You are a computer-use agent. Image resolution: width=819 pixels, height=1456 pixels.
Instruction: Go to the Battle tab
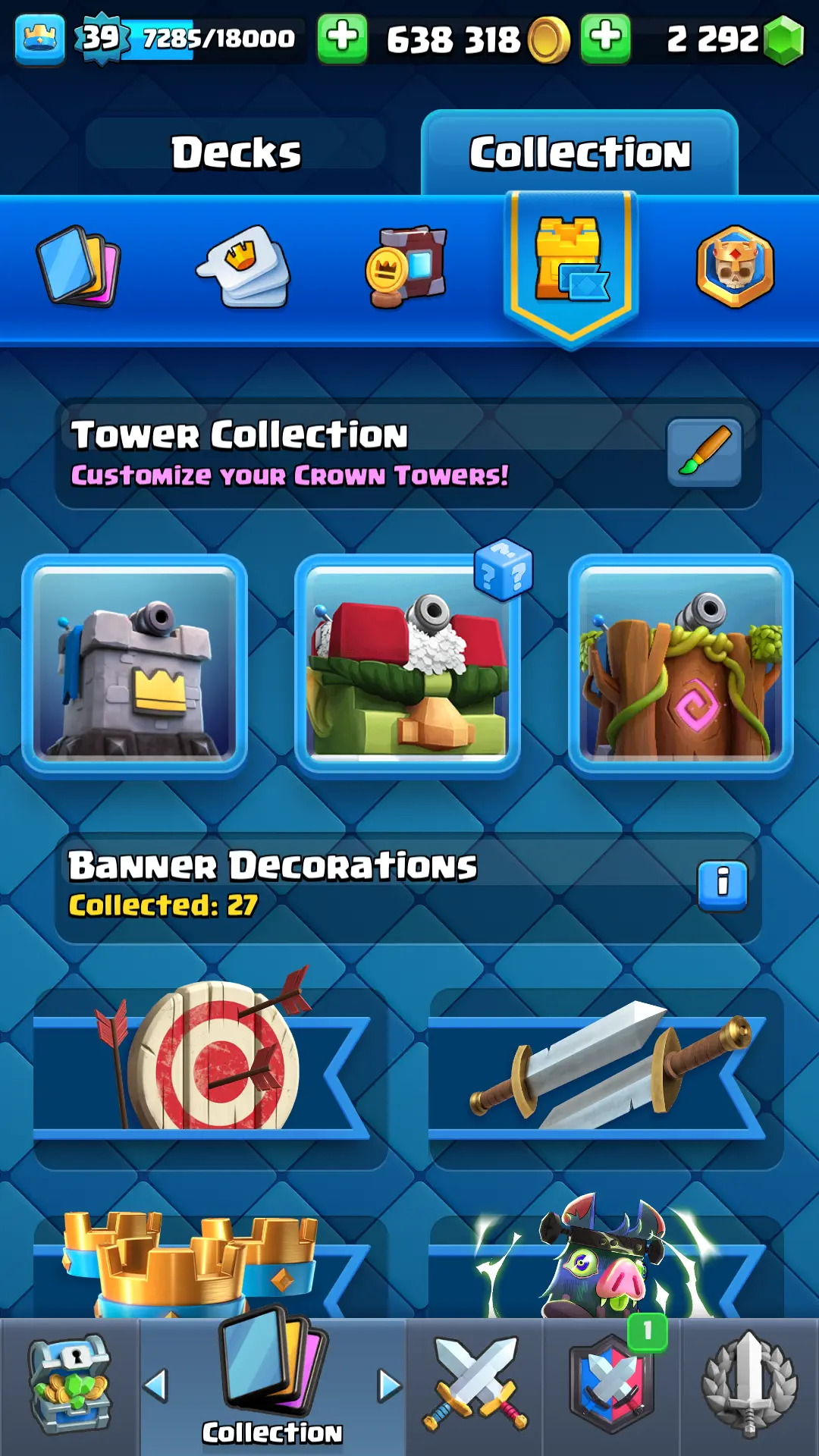(475, 1385)
